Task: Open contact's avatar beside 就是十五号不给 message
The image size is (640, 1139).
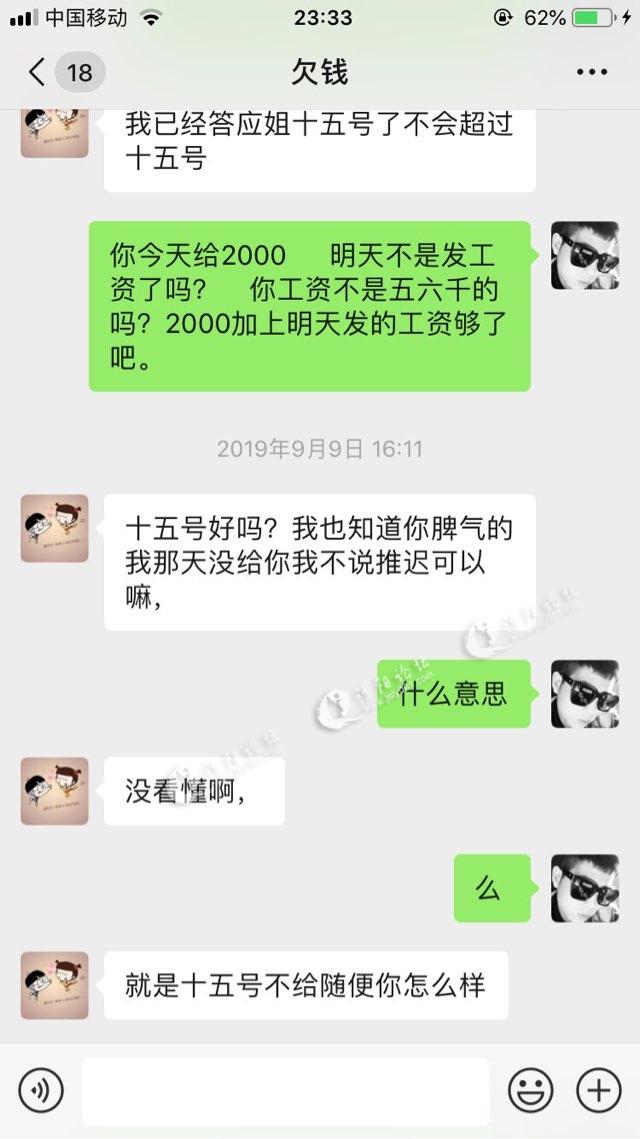Action: (55, 985)
